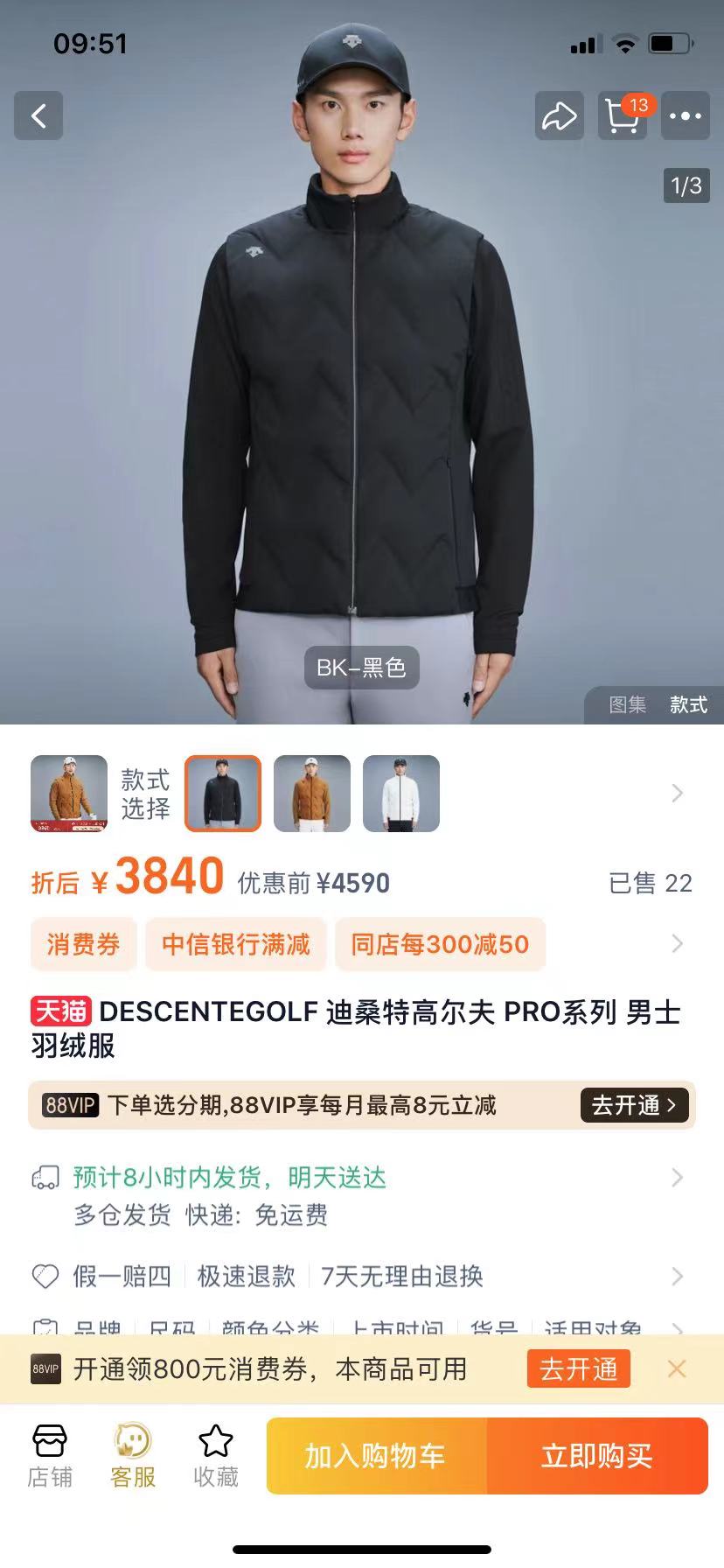Screen dimensions: 724x1568
Task: Share this product
Action: (559, 115)
